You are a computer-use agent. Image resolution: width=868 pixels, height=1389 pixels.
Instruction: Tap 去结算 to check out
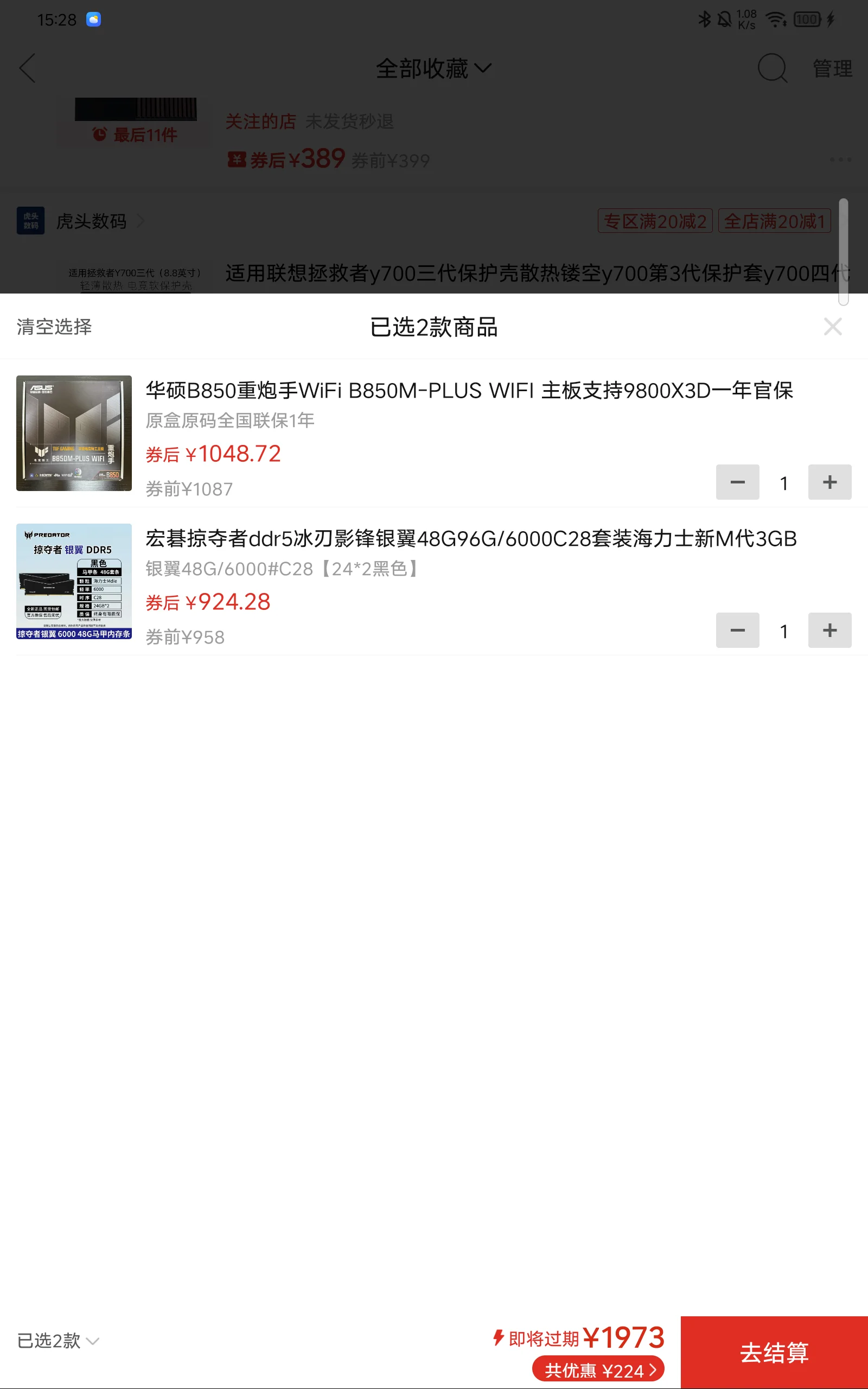pos(773,1352)
